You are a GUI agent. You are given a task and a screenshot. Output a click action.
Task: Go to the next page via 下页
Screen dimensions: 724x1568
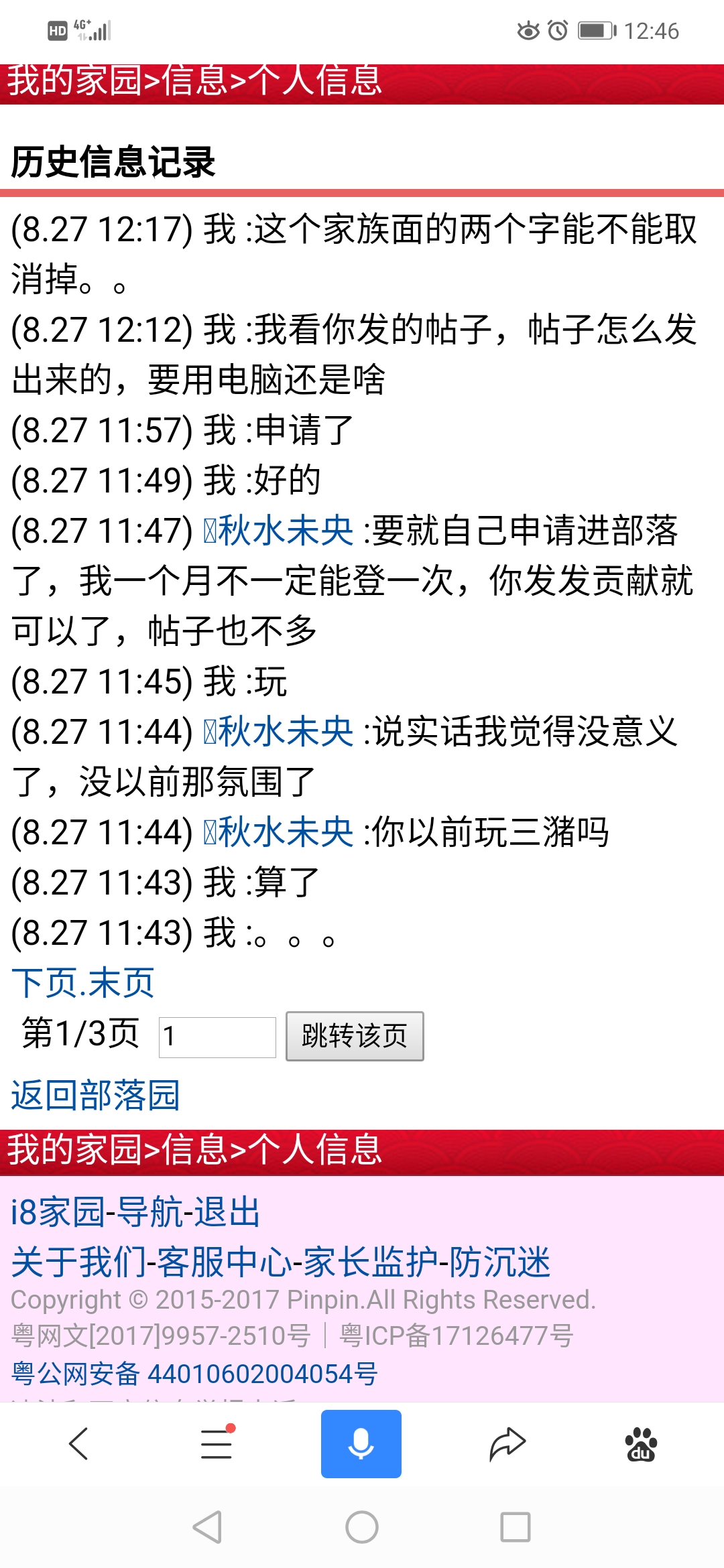tap(45, 983)
